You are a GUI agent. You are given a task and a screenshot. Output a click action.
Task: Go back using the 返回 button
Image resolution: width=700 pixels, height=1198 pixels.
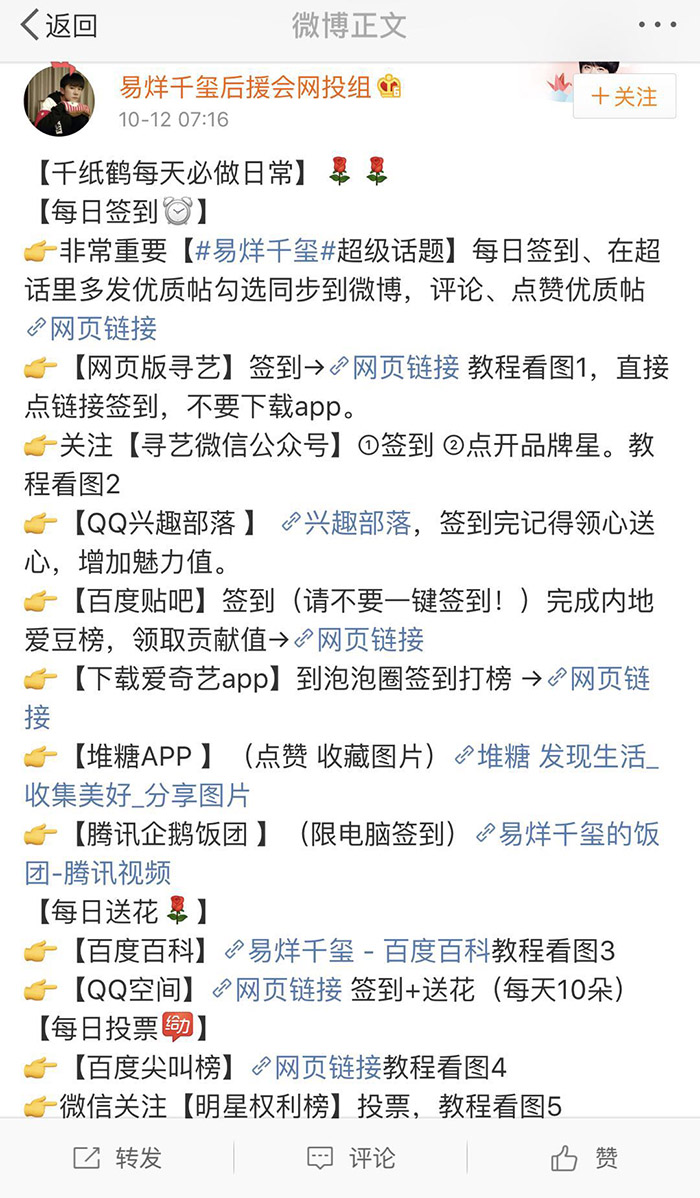[60, 25]
